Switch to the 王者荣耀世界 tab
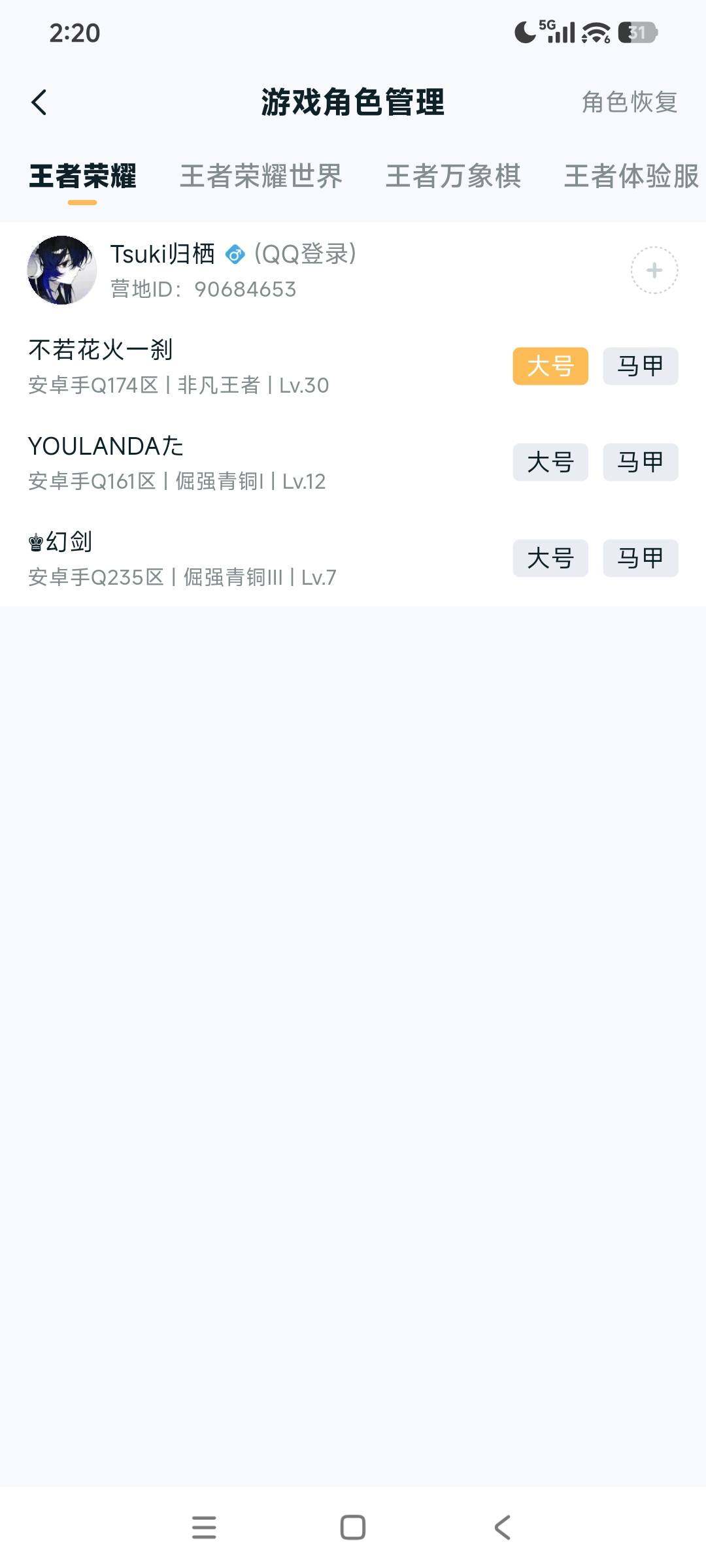 pos(261,176)
